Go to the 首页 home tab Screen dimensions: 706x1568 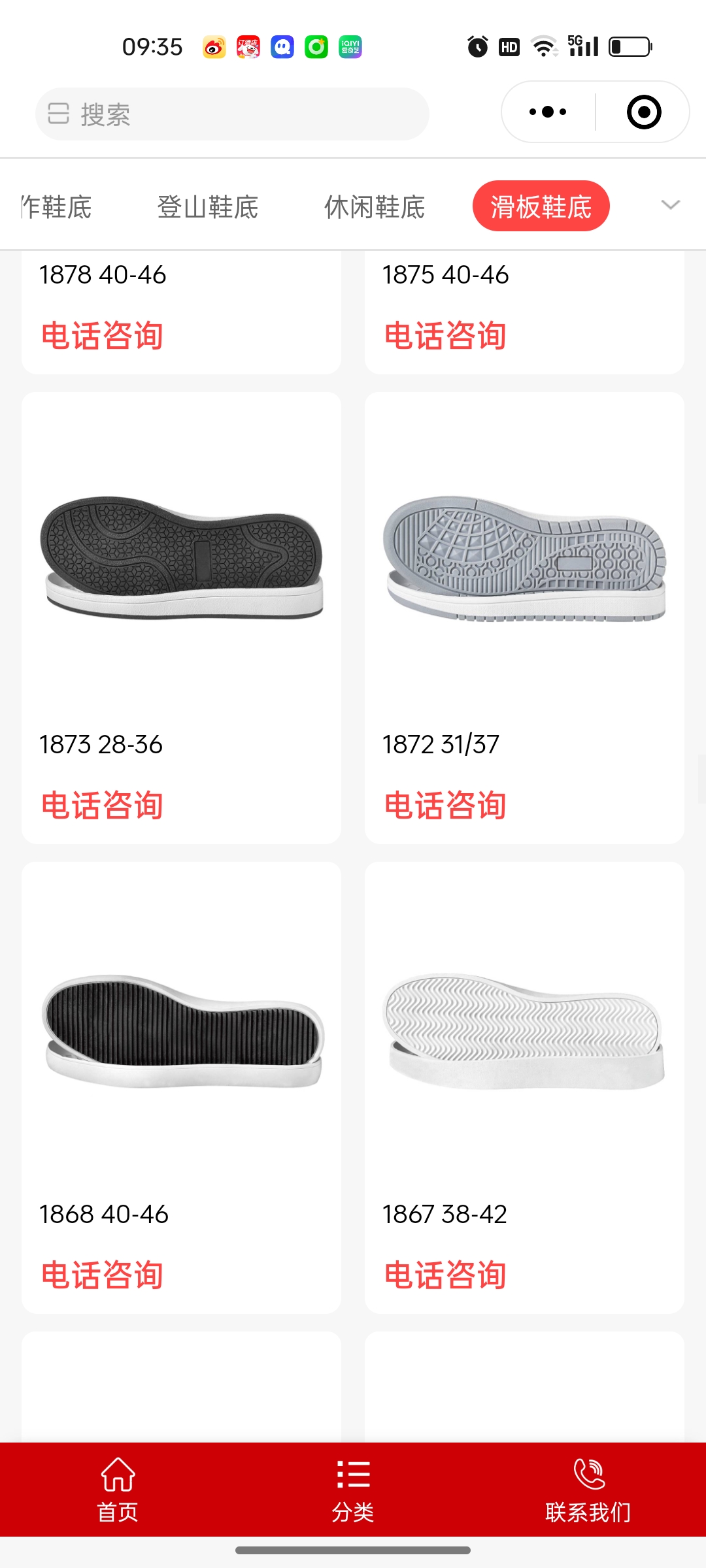coord(118,1490)
